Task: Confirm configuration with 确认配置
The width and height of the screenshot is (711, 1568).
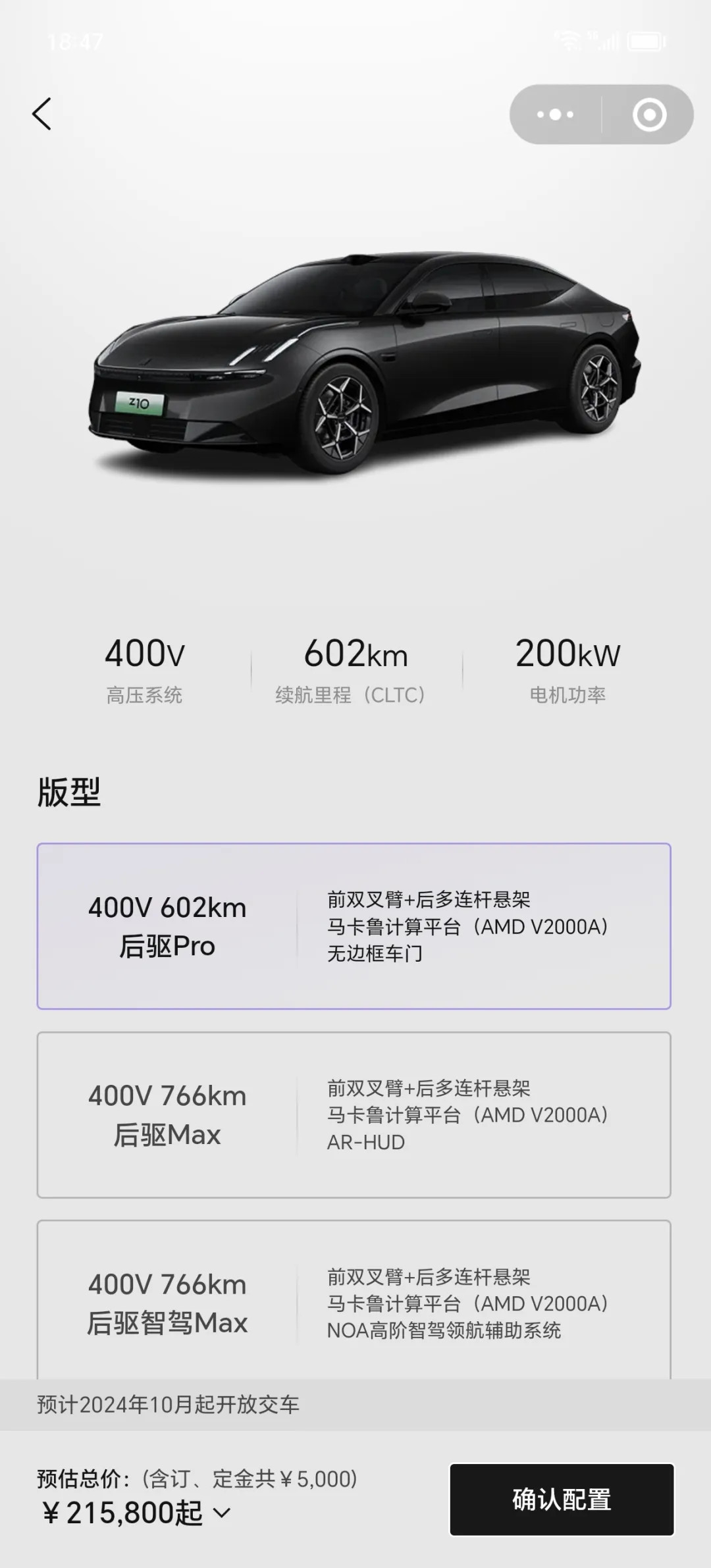Action: pos(562,1500)
